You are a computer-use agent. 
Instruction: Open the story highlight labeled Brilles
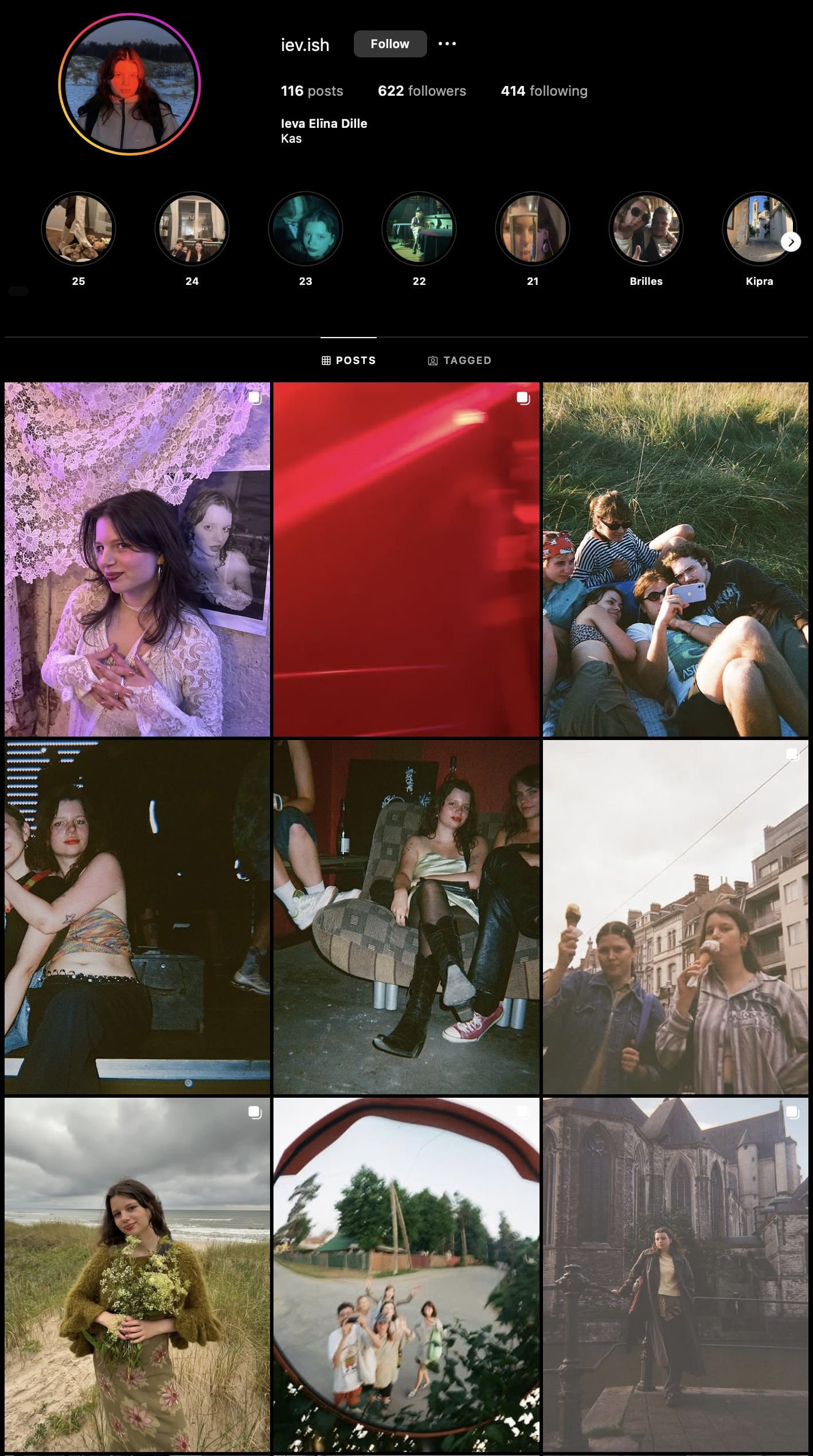[x=646, y=228]
